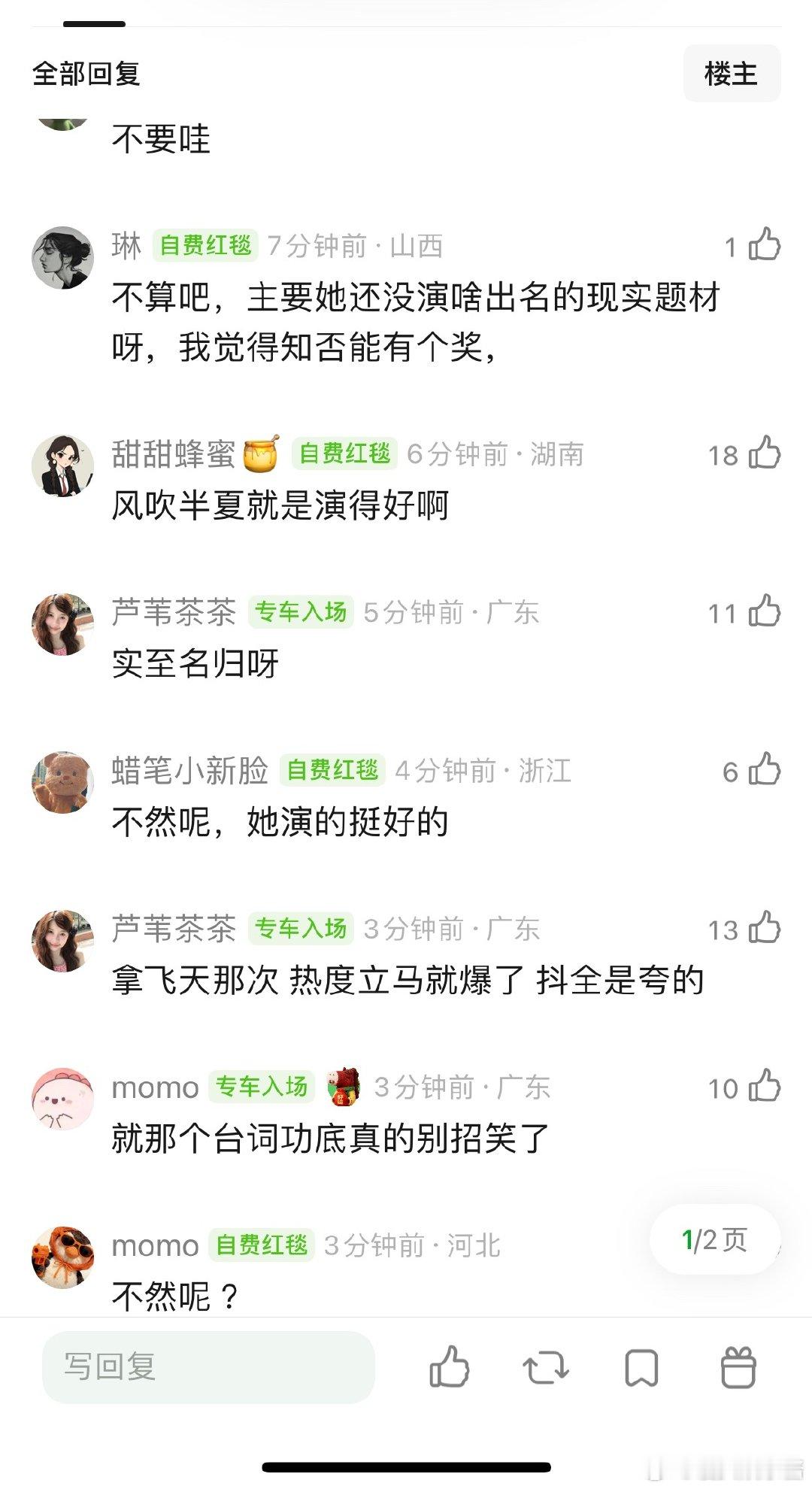Tap thumbs-up on 芦苇茶茶's 拿飞天 comment

[x=765, y=929]
